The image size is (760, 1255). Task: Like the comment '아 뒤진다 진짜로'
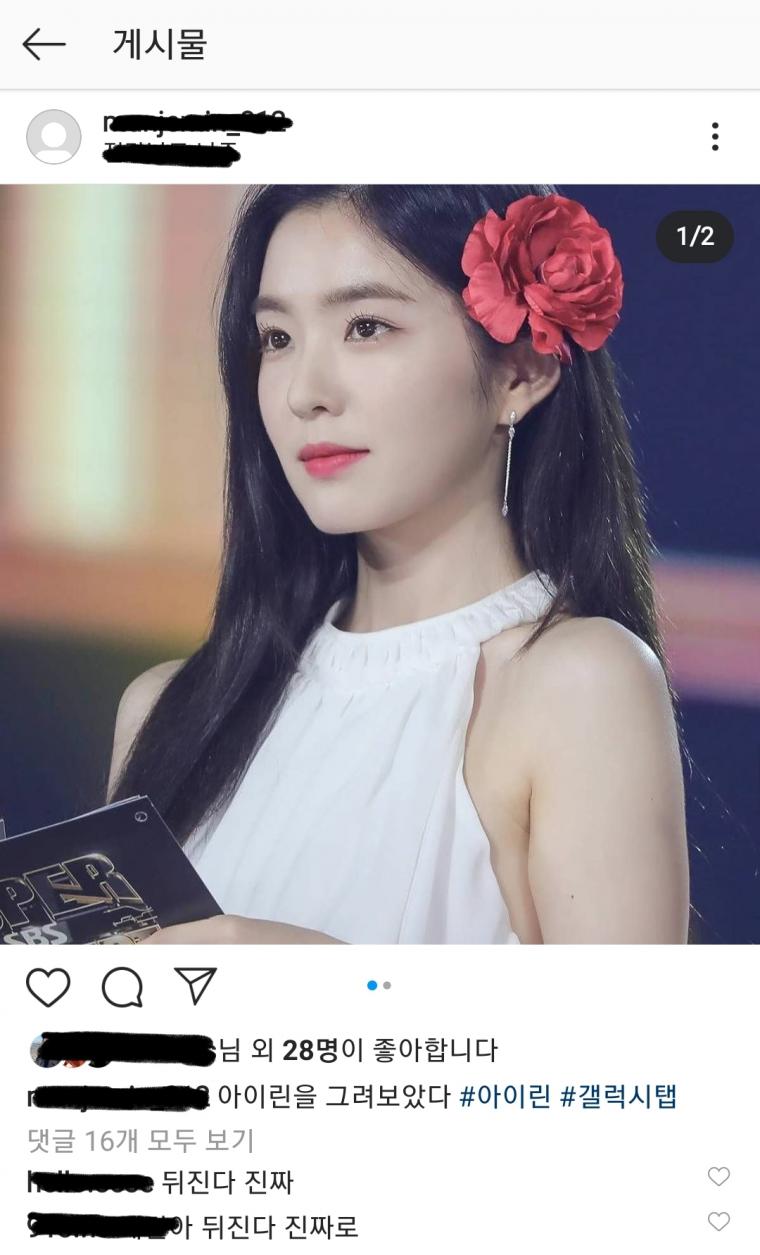[x=718, y=1221]
